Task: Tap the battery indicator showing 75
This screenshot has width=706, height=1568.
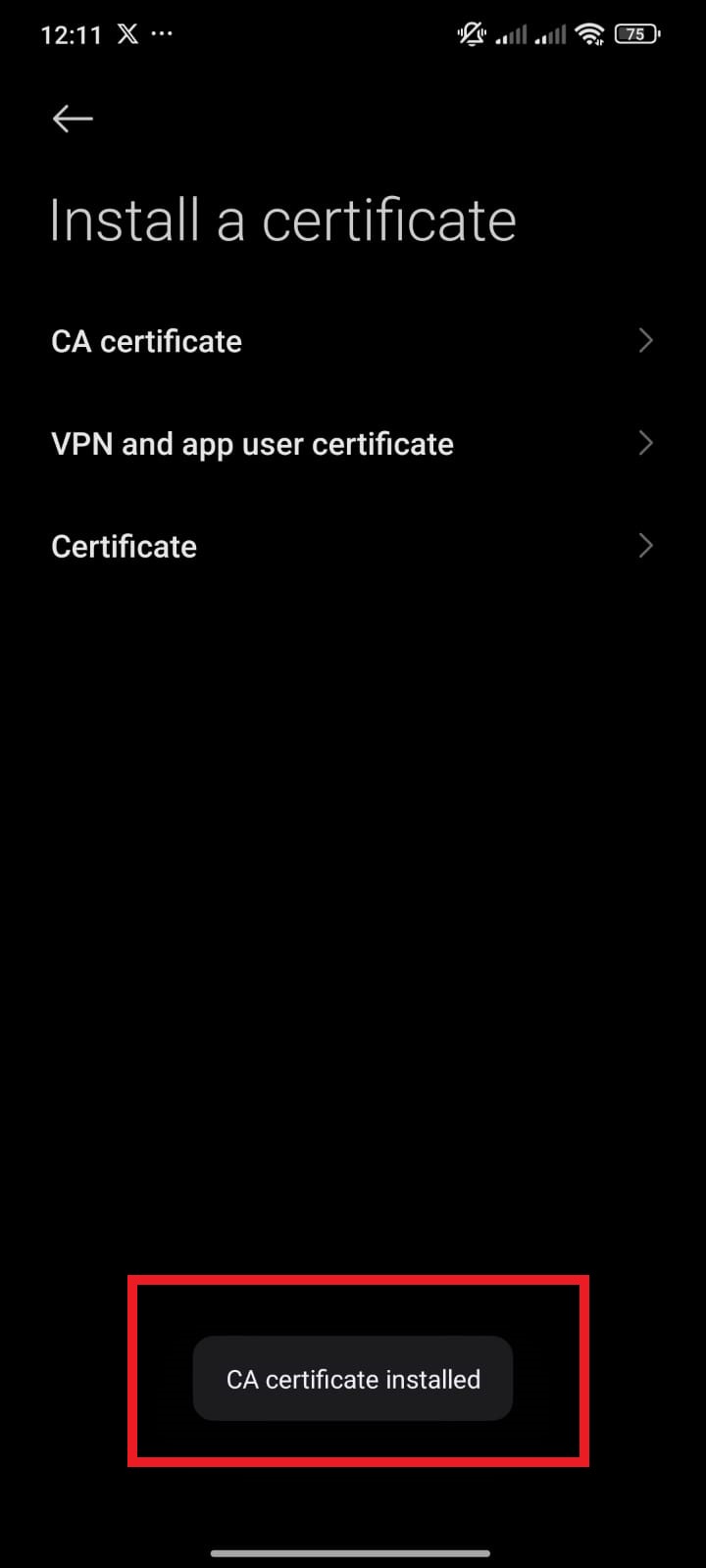Action: (635, 32)
